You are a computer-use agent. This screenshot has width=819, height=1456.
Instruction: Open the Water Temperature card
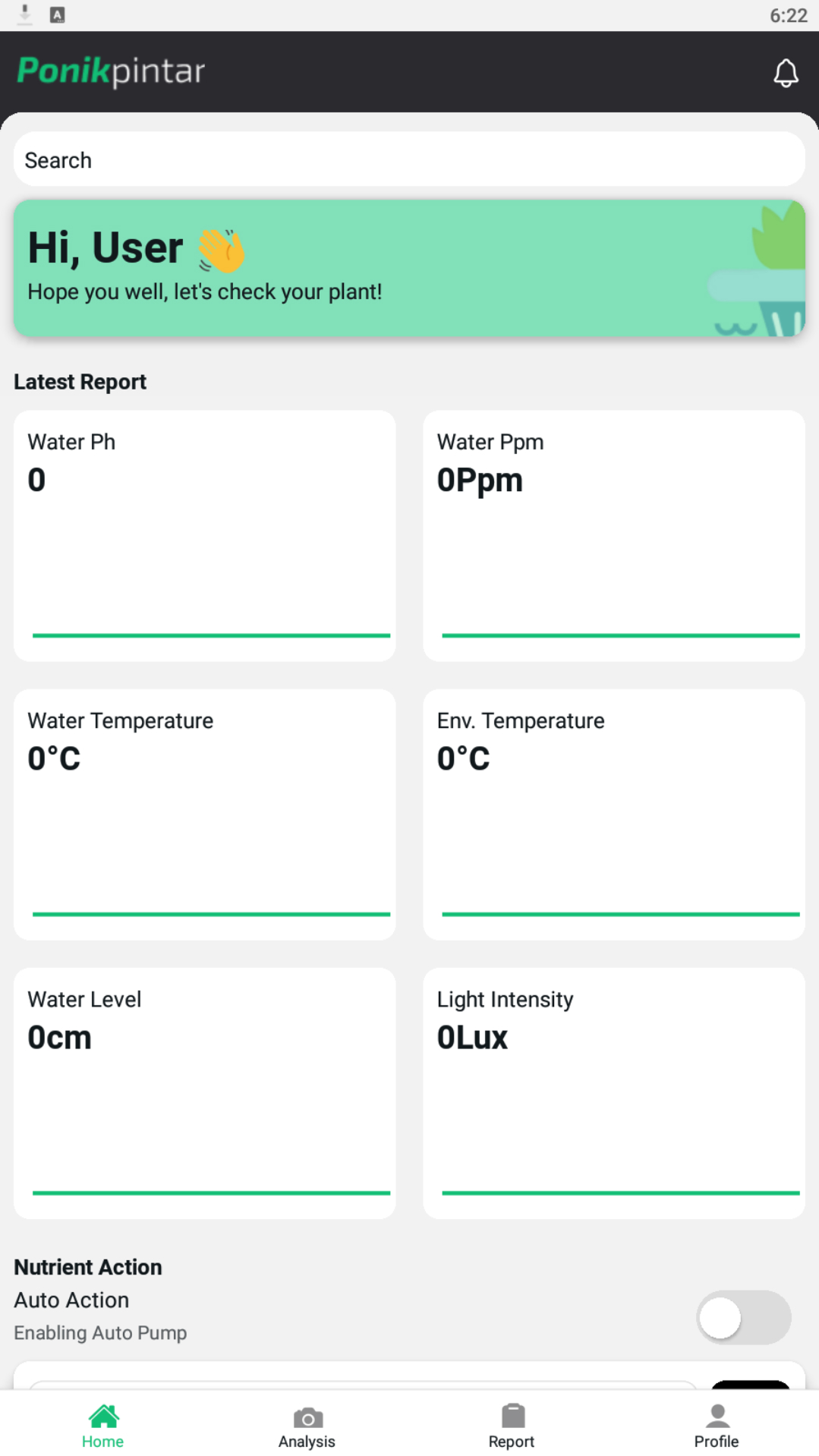point(205,814)
